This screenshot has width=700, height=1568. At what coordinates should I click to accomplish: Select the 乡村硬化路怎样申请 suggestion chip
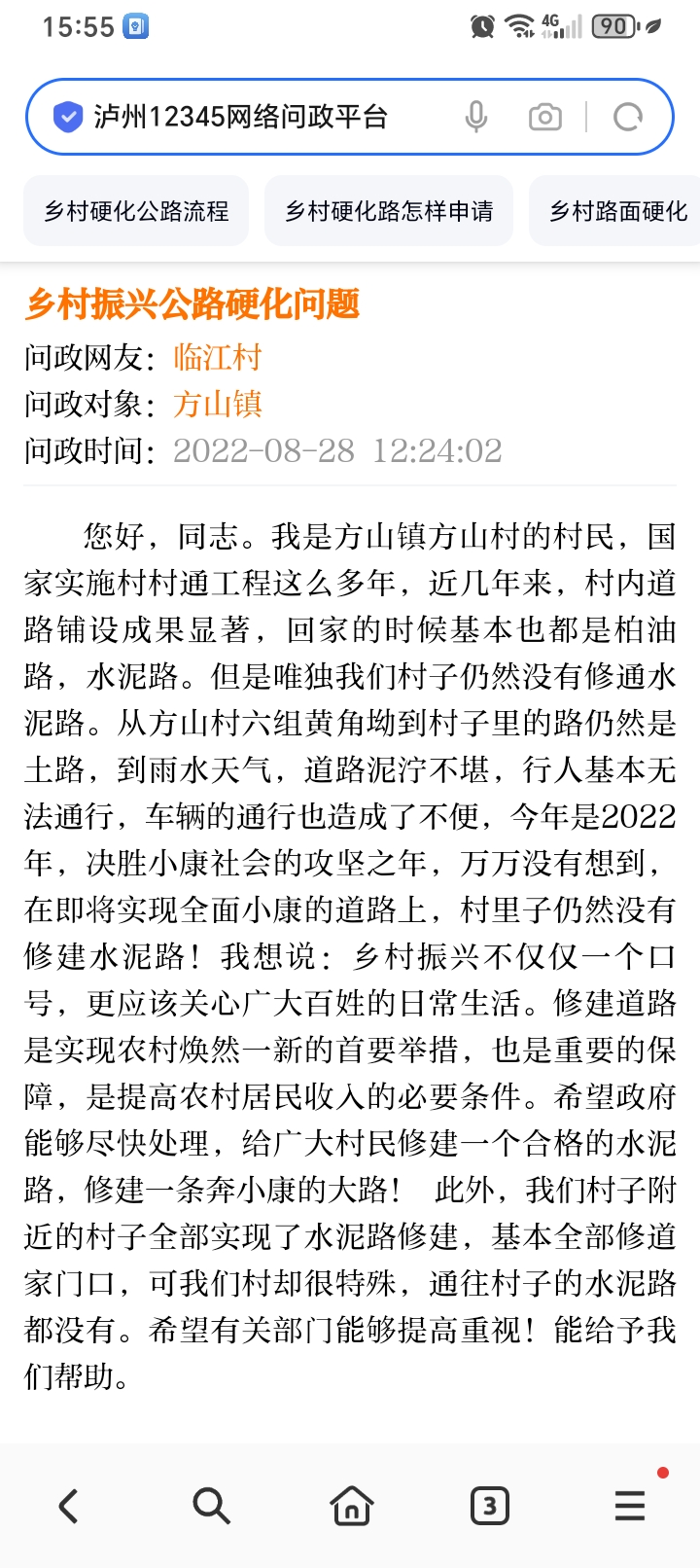pos(389,211)
